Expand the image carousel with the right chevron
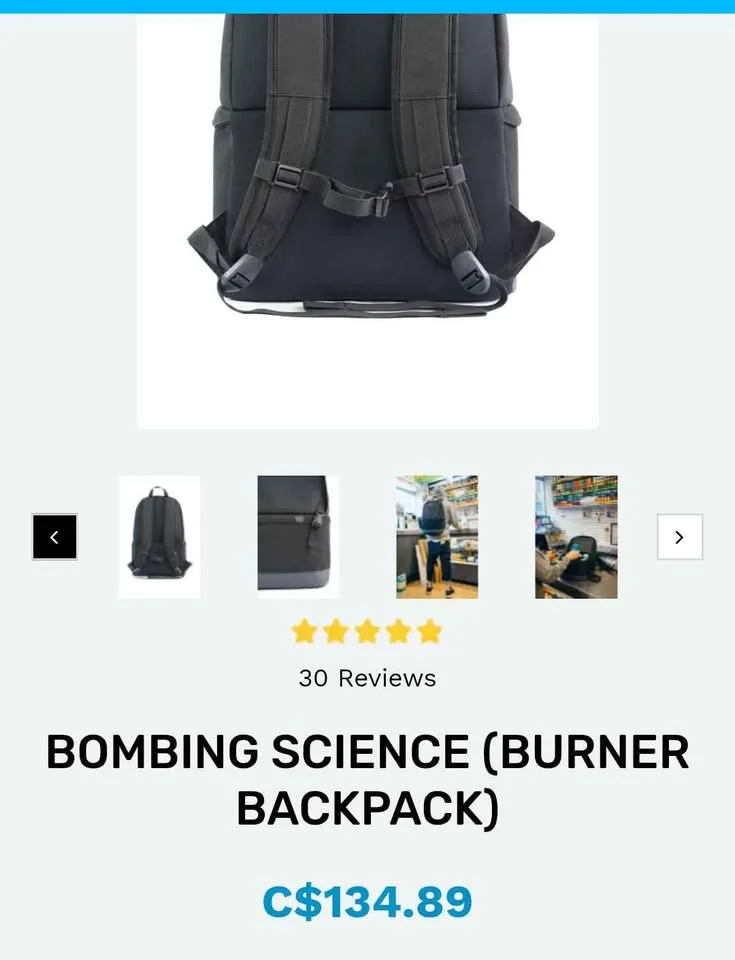 [680, 537]
